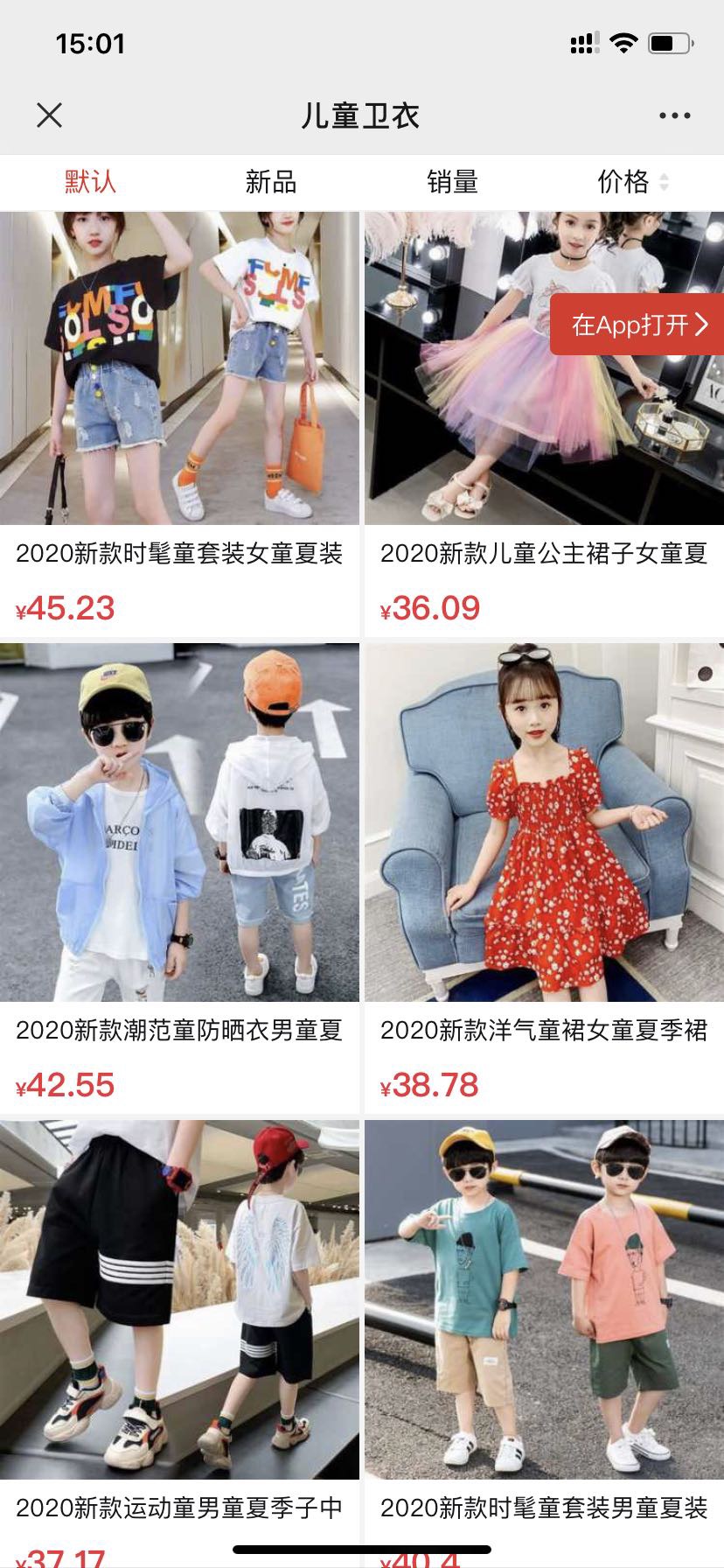This screenshot has width=724, height=1568.
Task: Select the 默认 sorting tab
Action: [90, 182]
